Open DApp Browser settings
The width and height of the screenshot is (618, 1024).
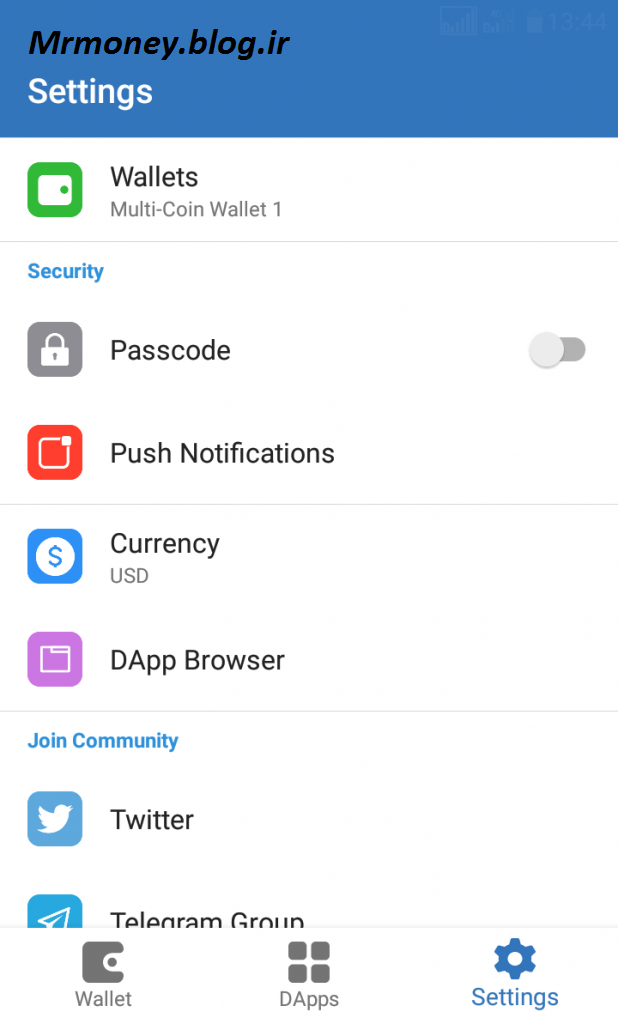pos(309,660)
